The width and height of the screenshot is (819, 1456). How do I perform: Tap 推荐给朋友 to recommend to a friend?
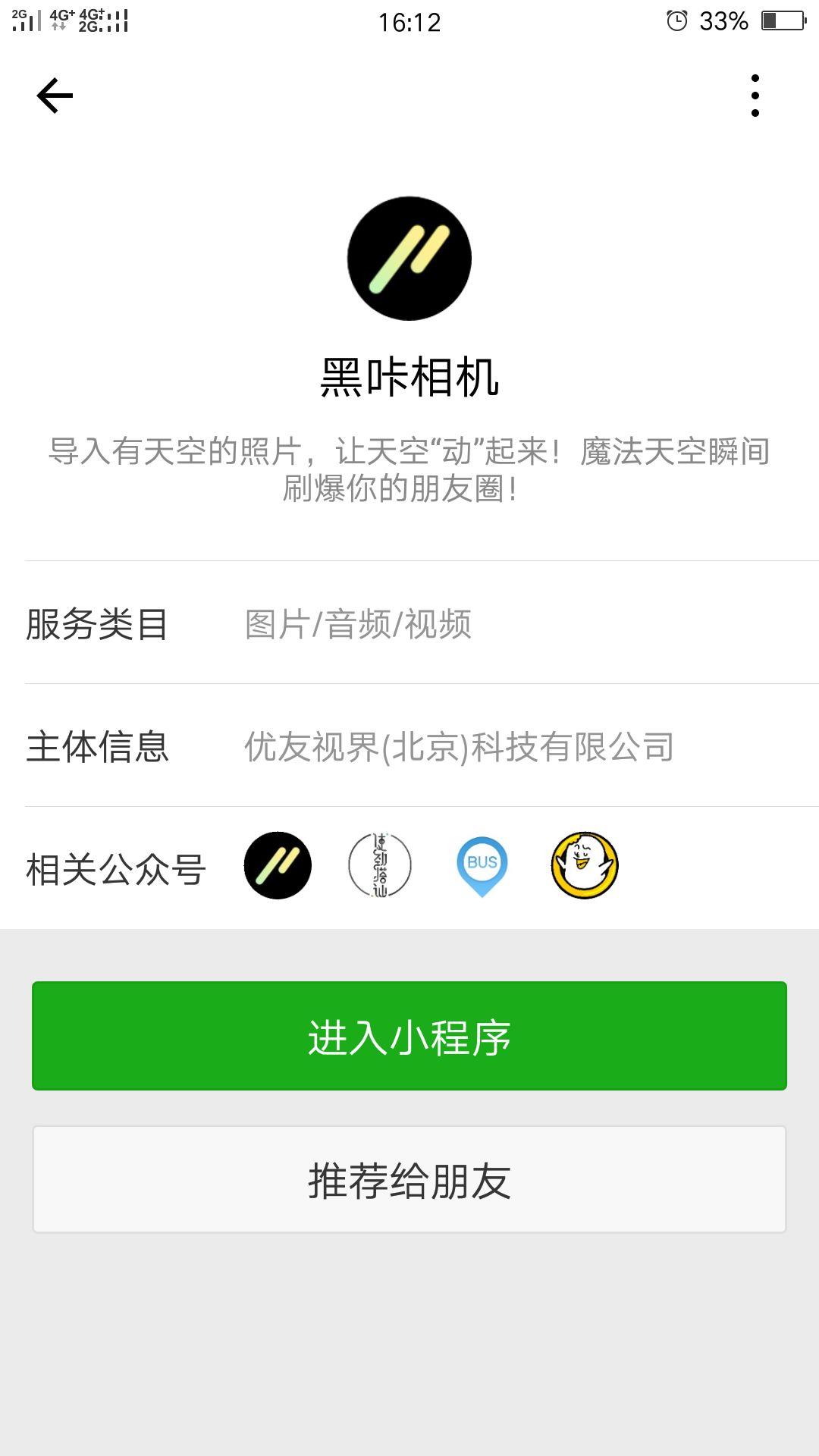[409, 1180]
